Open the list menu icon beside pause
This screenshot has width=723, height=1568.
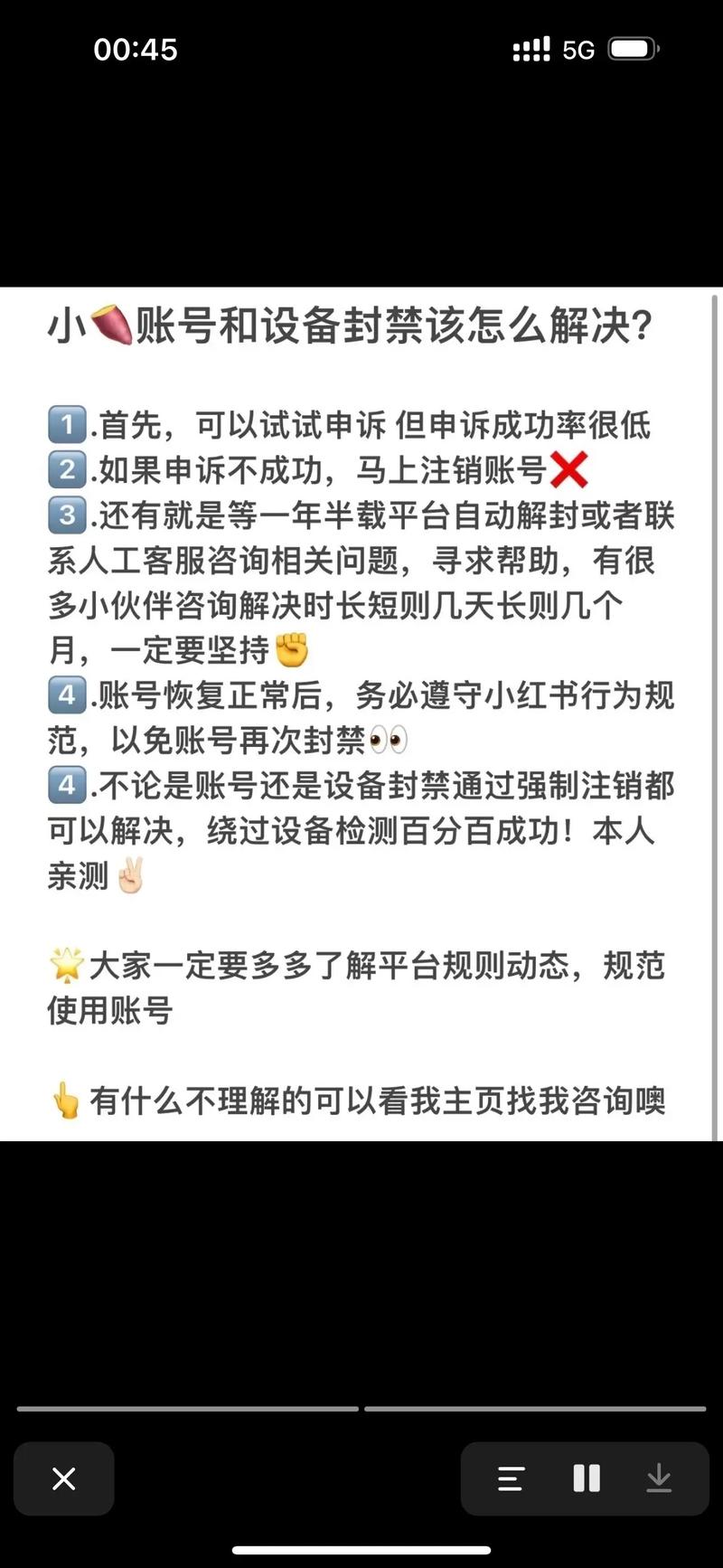coord(511,1478)
